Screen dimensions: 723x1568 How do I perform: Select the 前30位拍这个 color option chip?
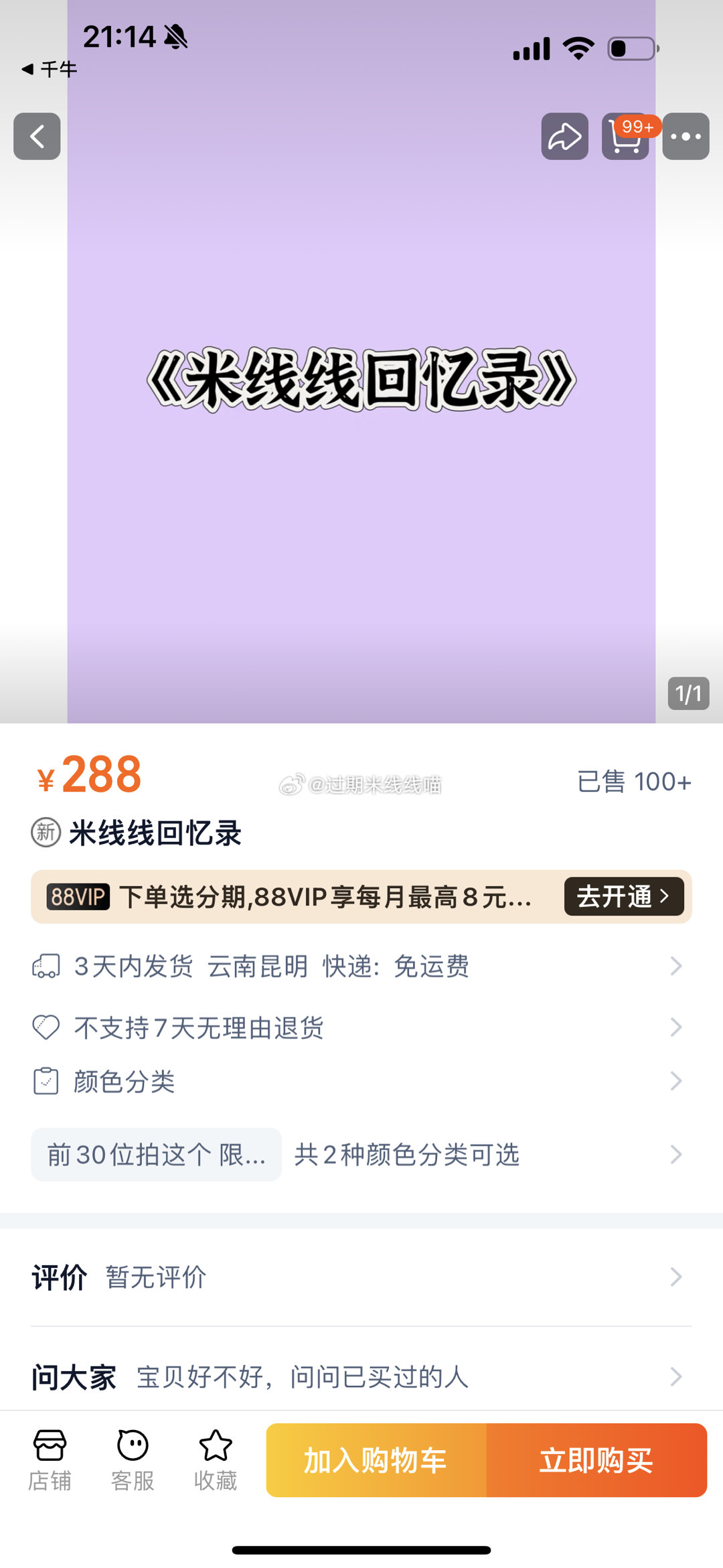pos(156,1155)
